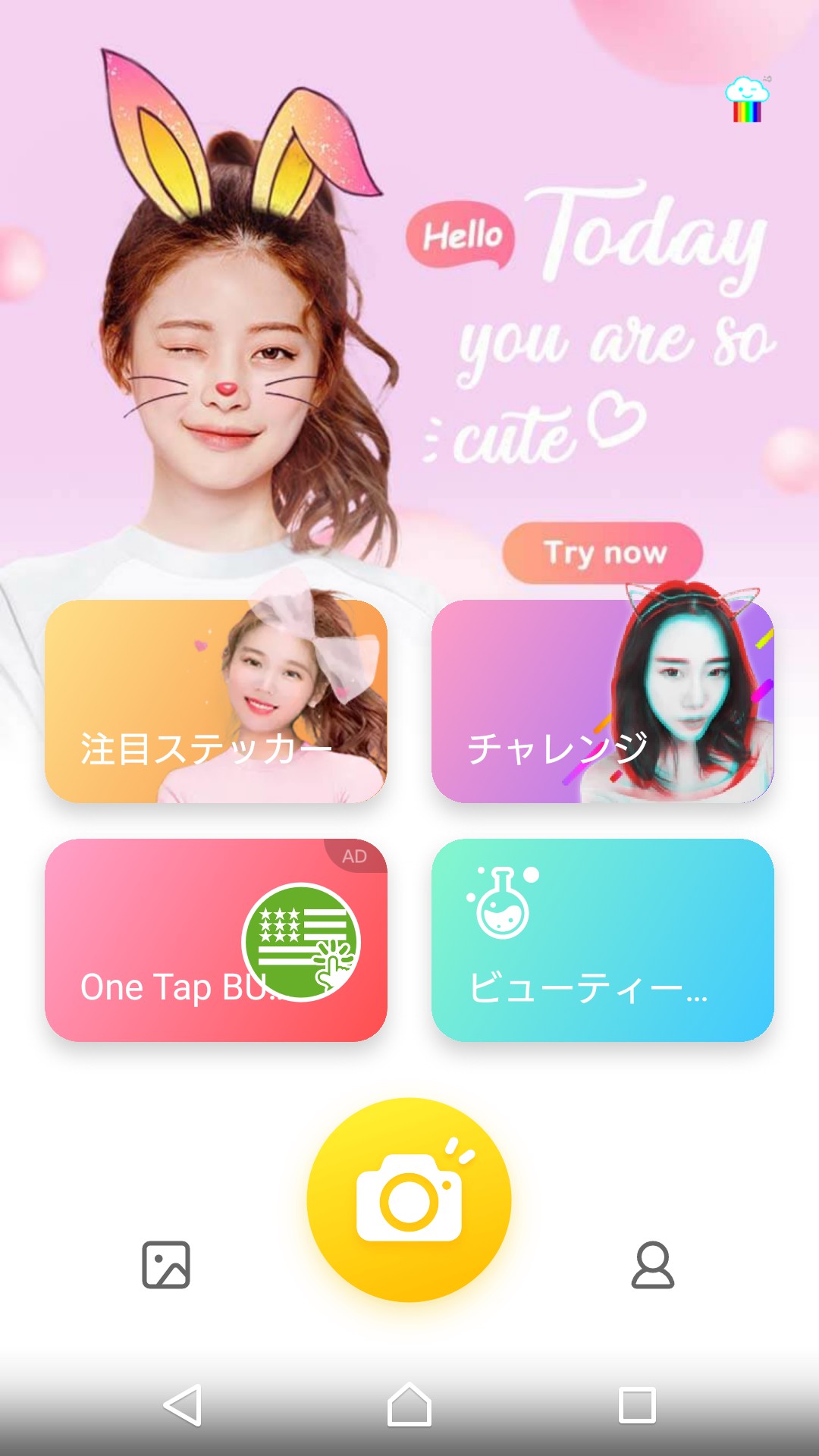The image size is (819, 1456).
Task: Open the photo gallery icon
Action: click(x=166, y=1264)
